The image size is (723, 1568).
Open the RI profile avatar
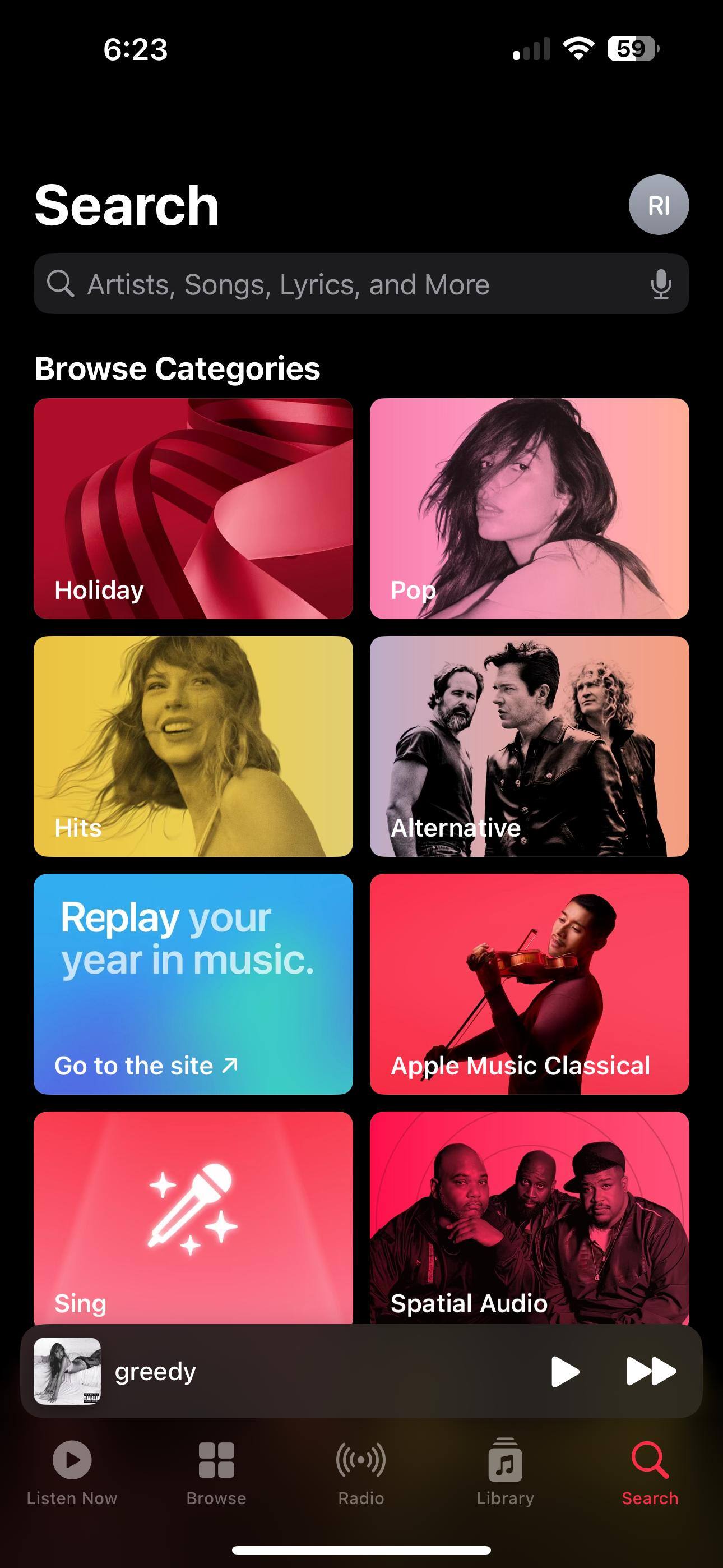[x=659, y=205]
